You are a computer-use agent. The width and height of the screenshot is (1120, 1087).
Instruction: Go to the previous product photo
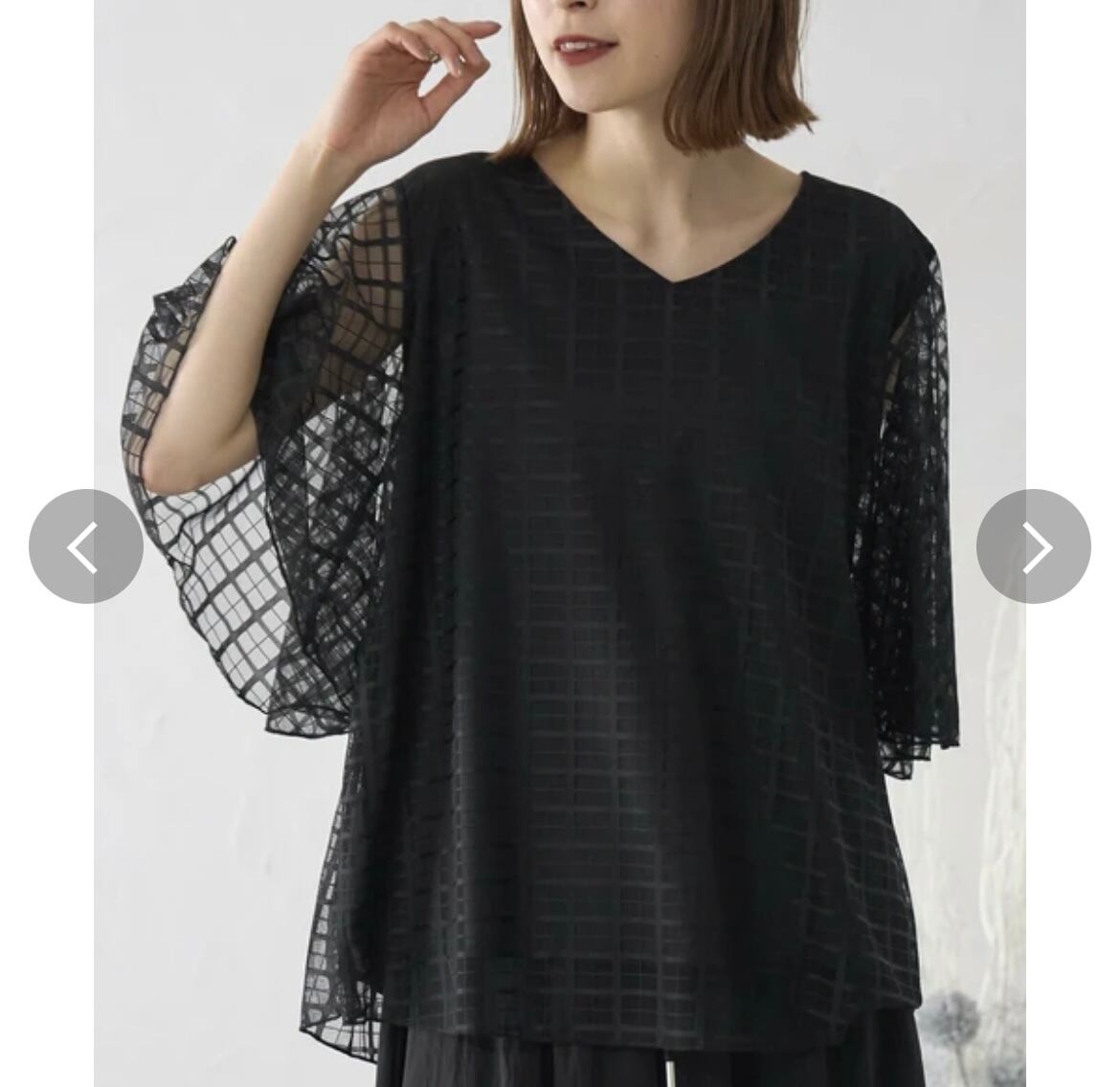(x=86, y=546)
